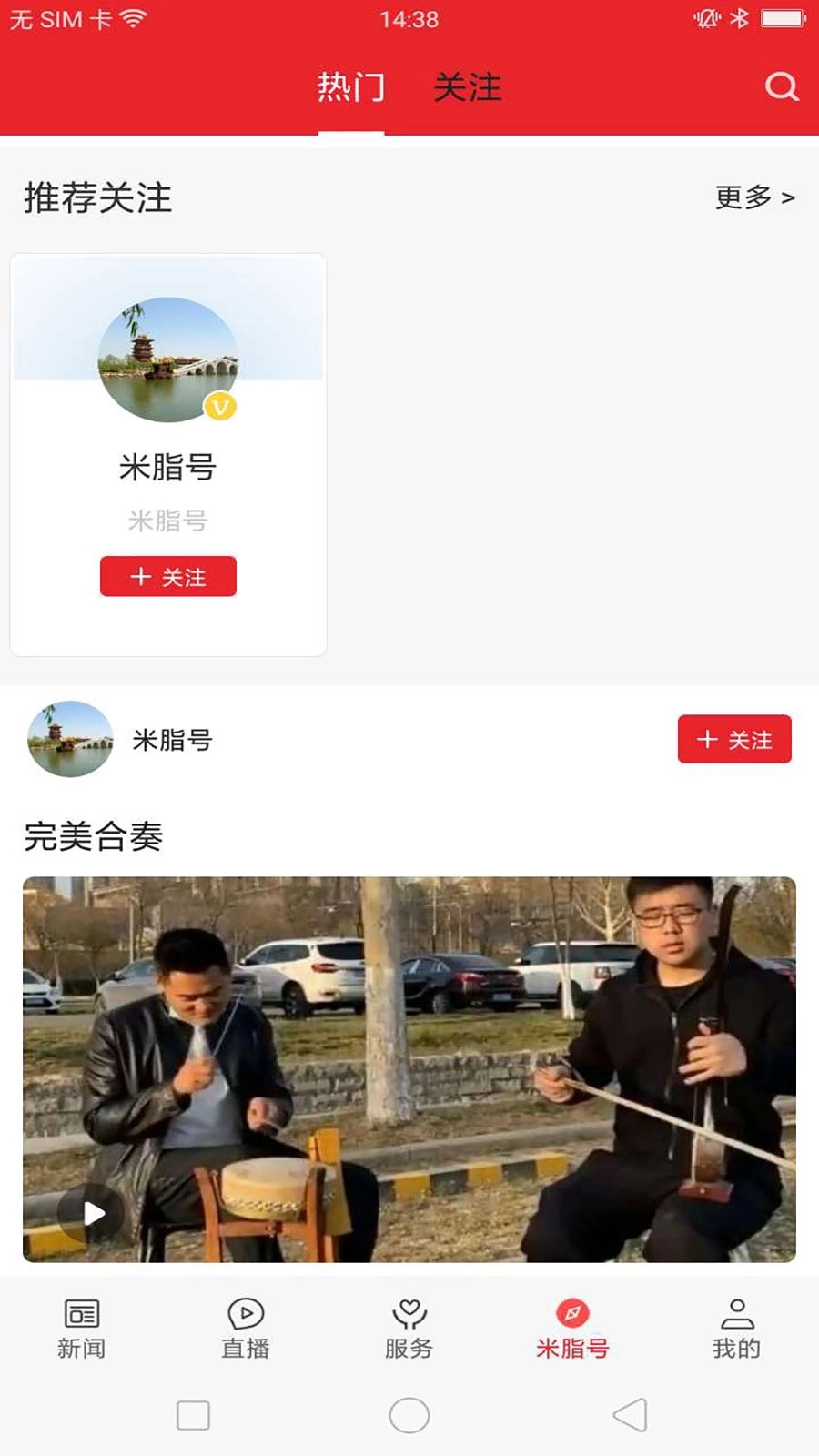Select the 热门 tab
This screenshot has width=819, height=1456.
click(x=351, y=87)
